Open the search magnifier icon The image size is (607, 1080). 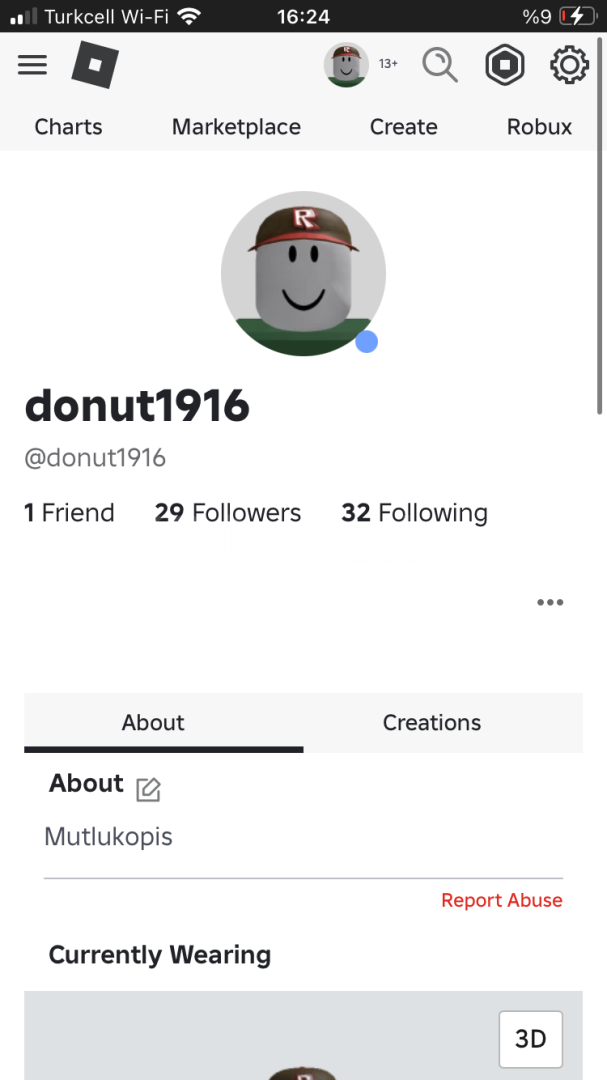click(439, 65)
